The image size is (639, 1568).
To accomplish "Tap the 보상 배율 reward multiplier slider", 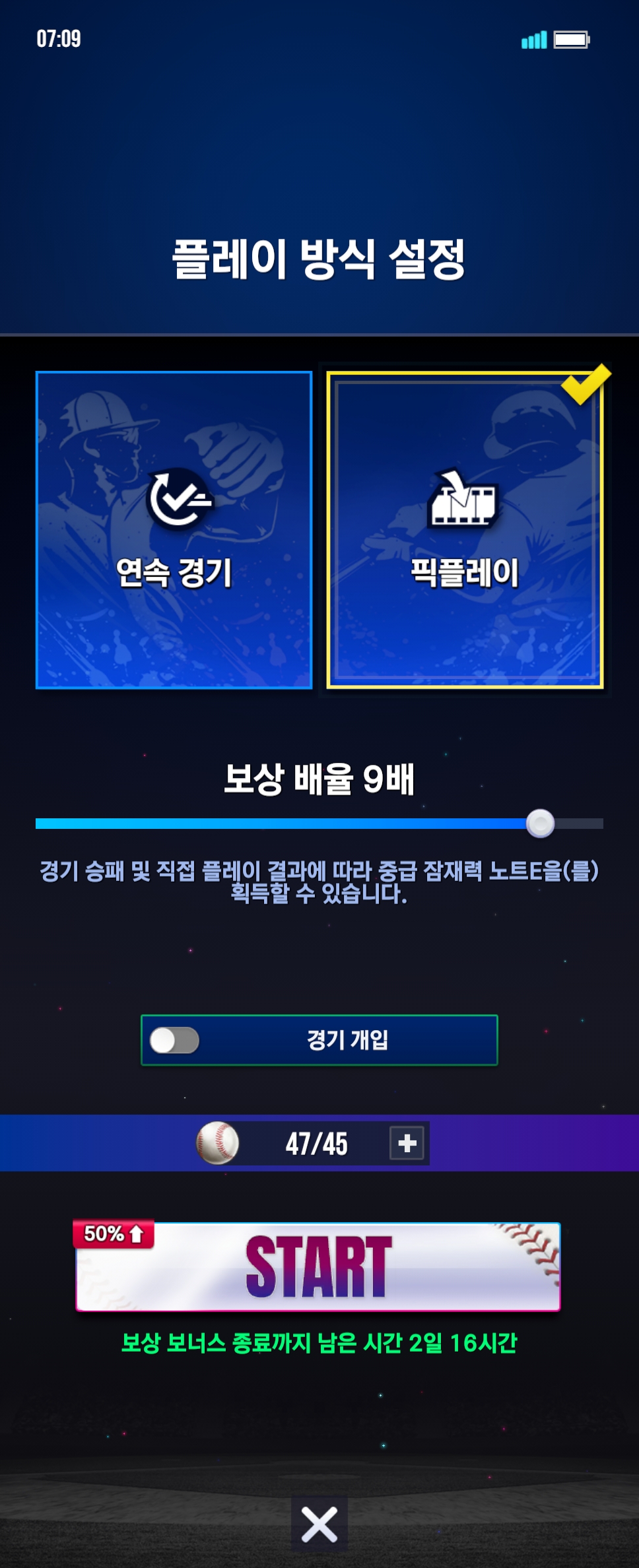I will click(x=540, y=824).
